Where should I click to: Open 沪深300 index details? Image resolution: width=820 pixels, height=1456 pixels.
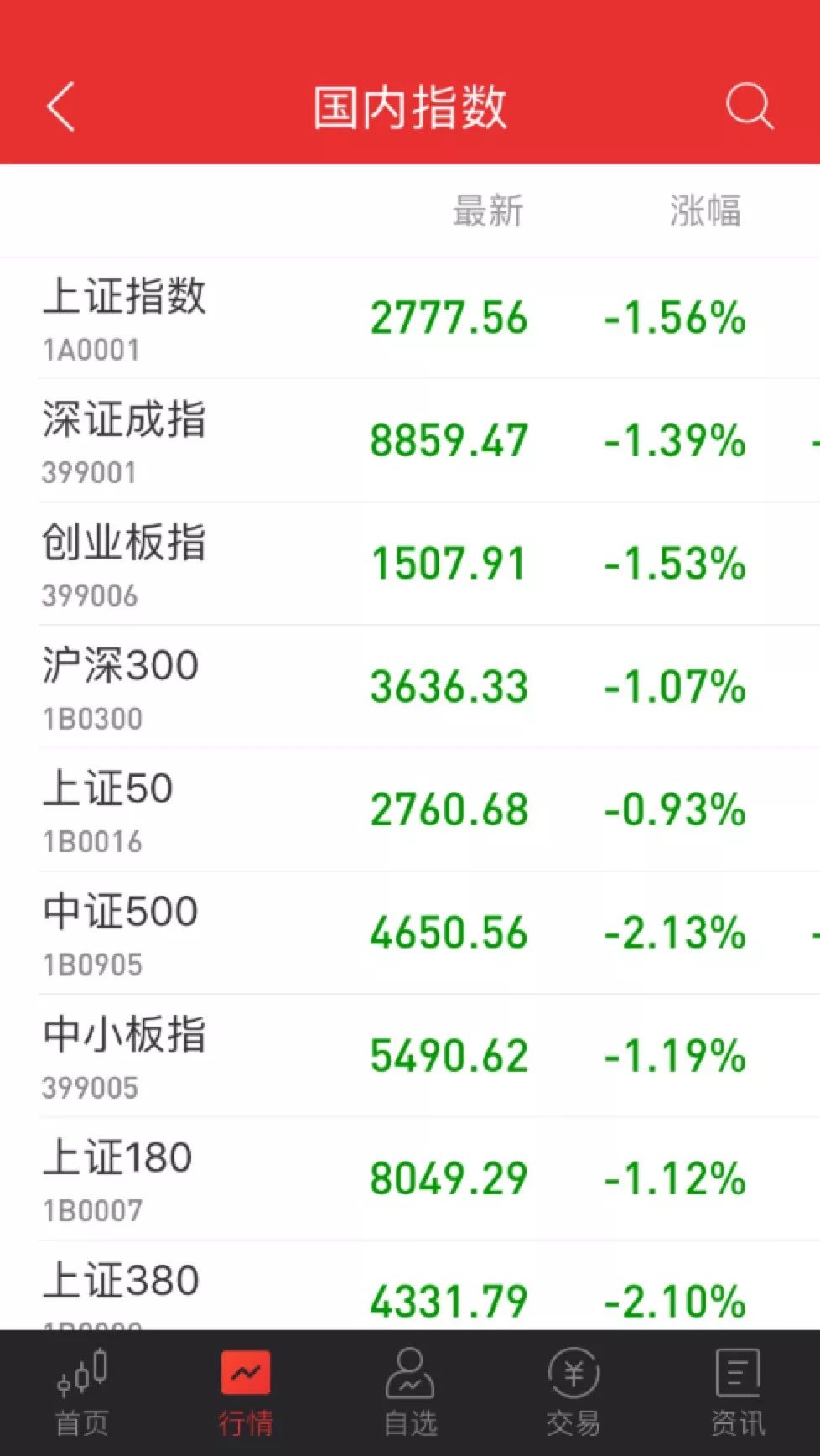[x=410, y=687]
